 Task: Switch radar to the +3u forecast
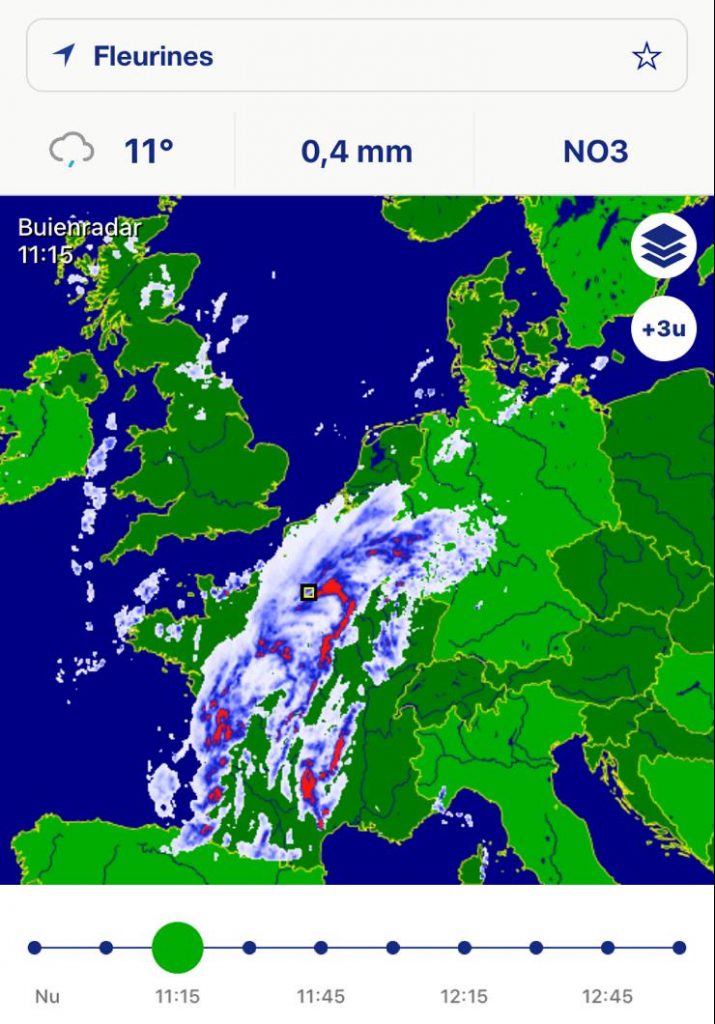[x=664, y=328]
